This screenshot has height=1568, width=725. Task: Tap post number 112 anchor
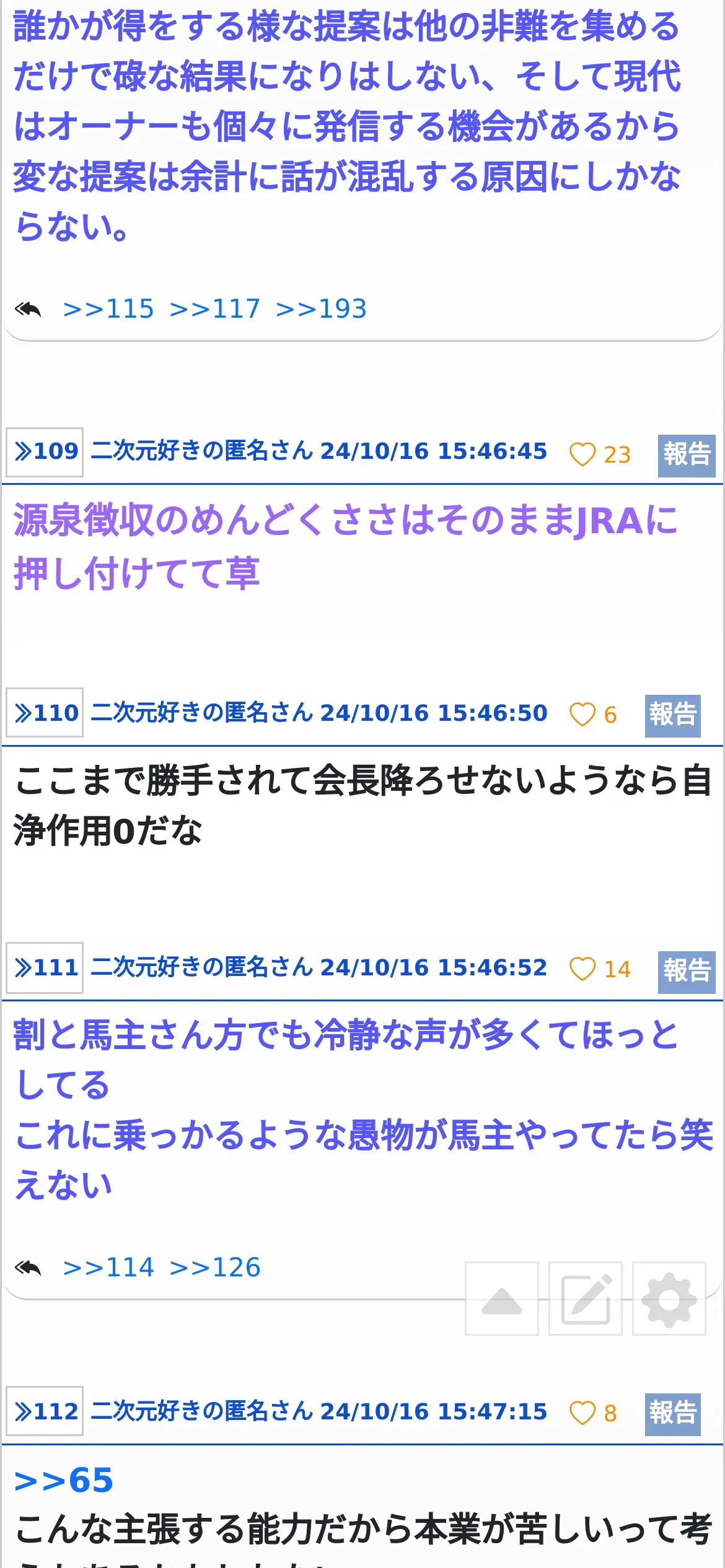click(45, 1411)
